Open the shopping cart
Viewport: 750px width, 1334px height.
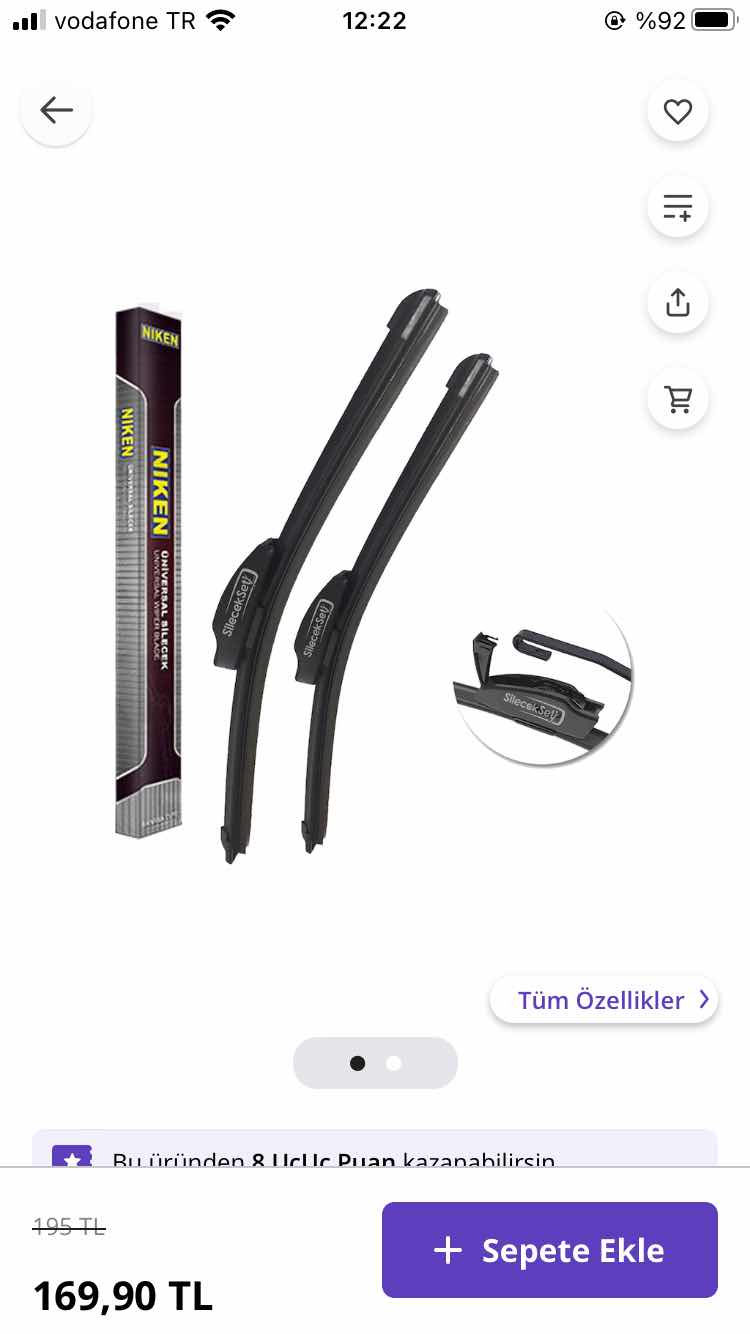pos(678,398)
